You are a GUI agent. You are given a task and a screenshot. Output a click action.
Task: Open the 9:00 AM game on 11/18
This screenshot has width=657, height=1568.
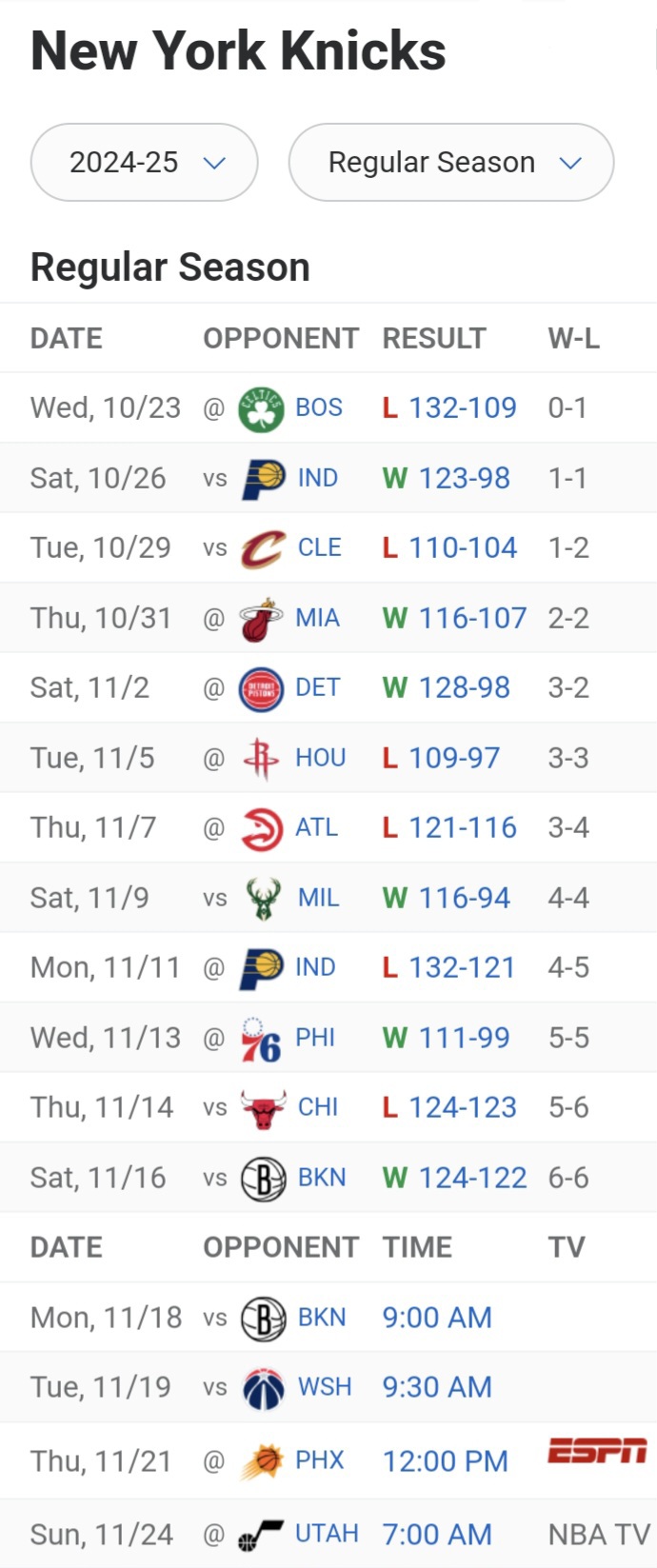[x=437, y=1318]
